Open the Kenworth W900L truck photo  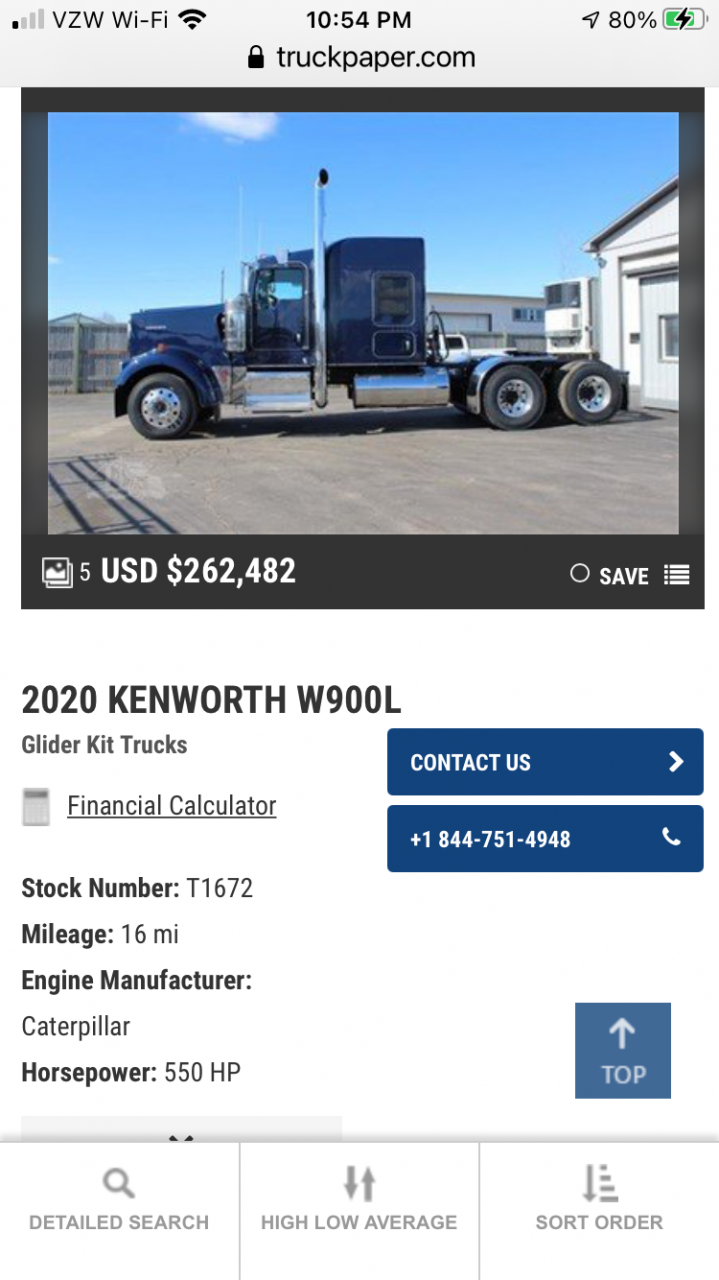coord(363,322)
